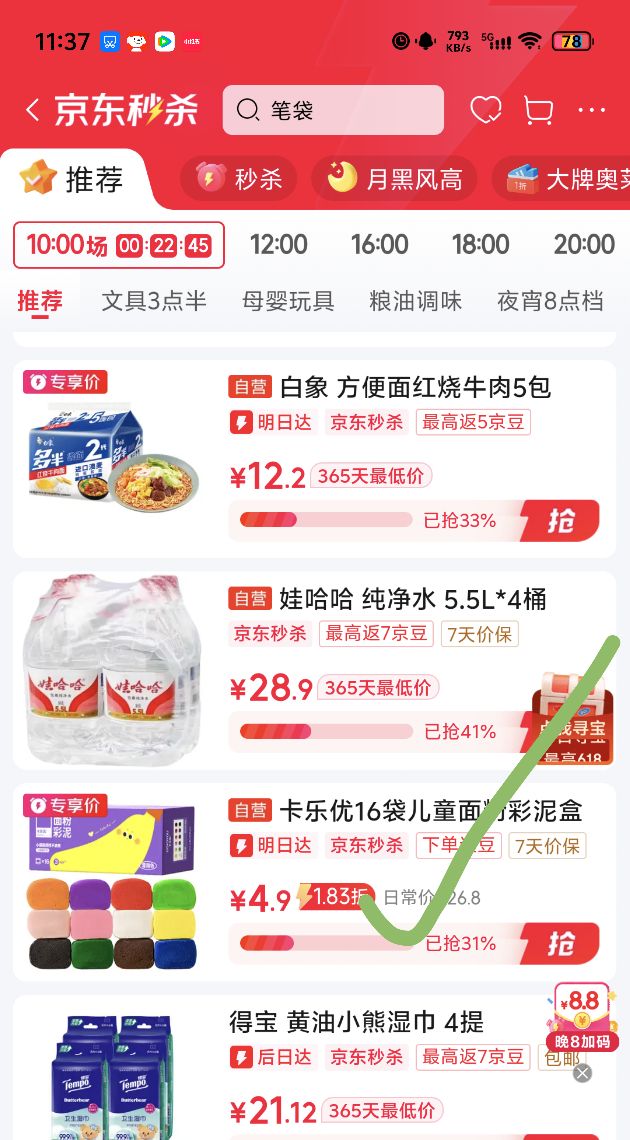Switch to the 月黑风高 tab
The image size is (630, 1140).
click(395, 179)
